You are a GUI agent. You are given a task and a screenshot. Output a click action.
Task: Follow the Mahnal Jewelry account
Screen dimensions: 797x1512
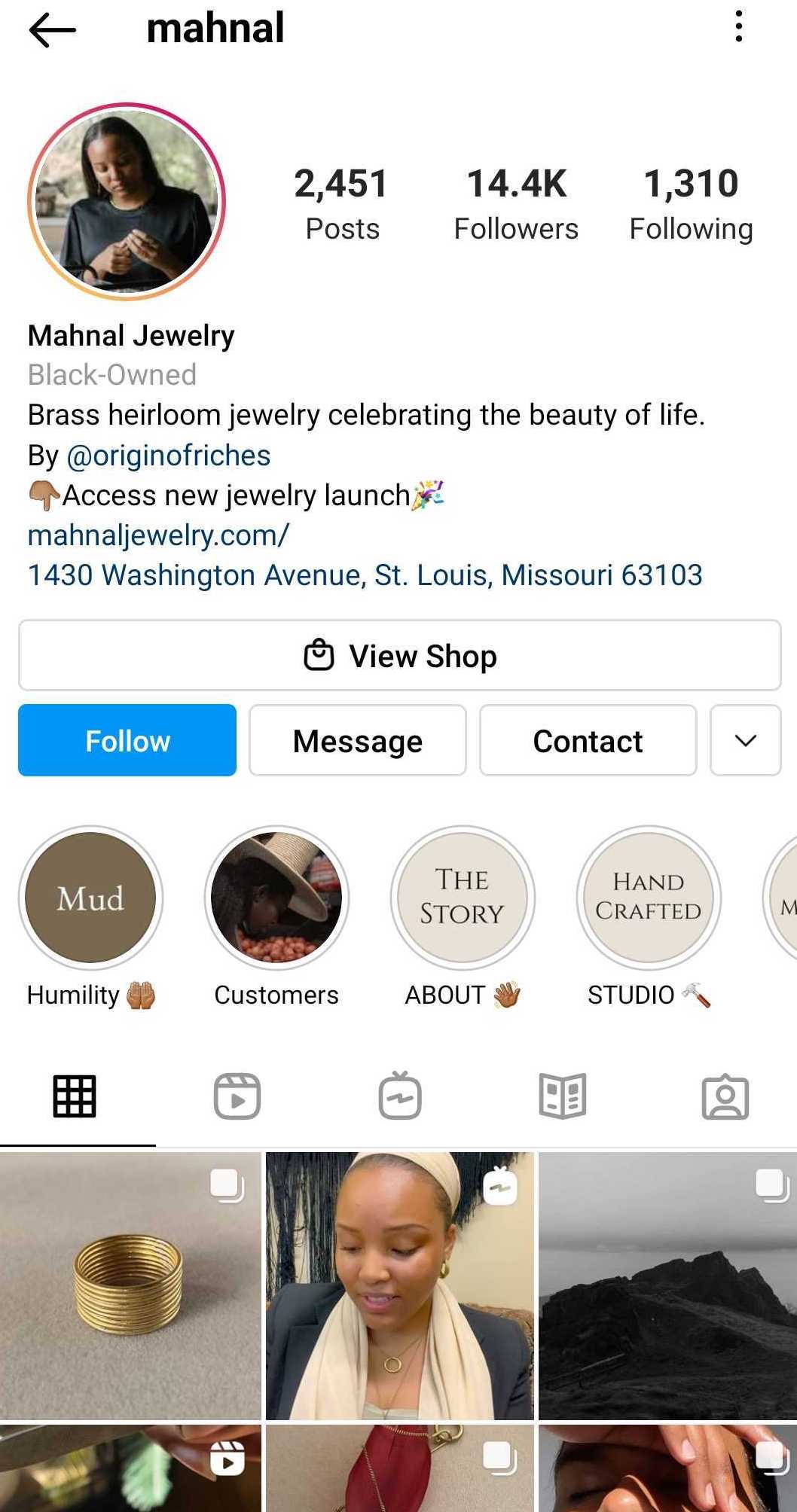pos(127,740)
